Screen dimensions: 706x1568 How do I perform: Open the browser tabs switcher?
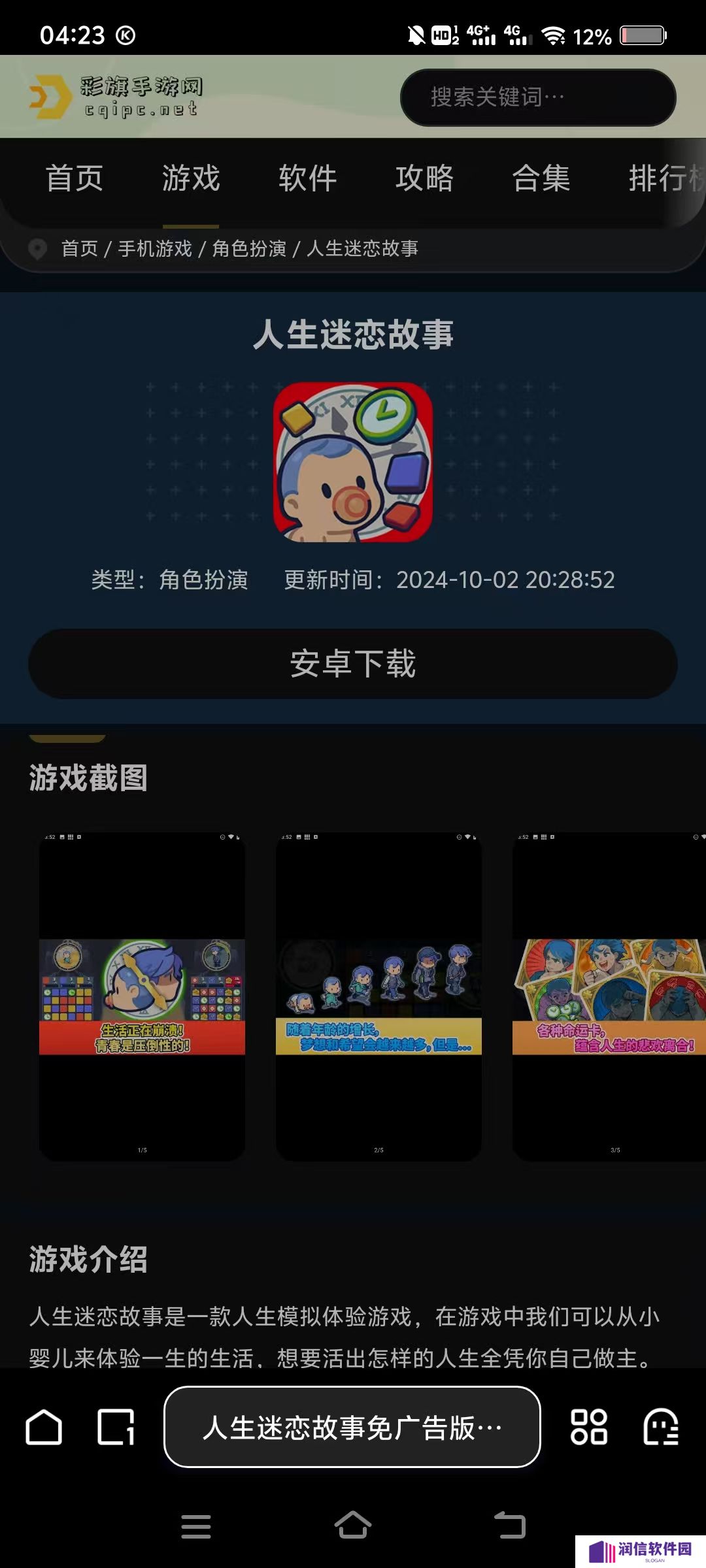pos(116,1427)
